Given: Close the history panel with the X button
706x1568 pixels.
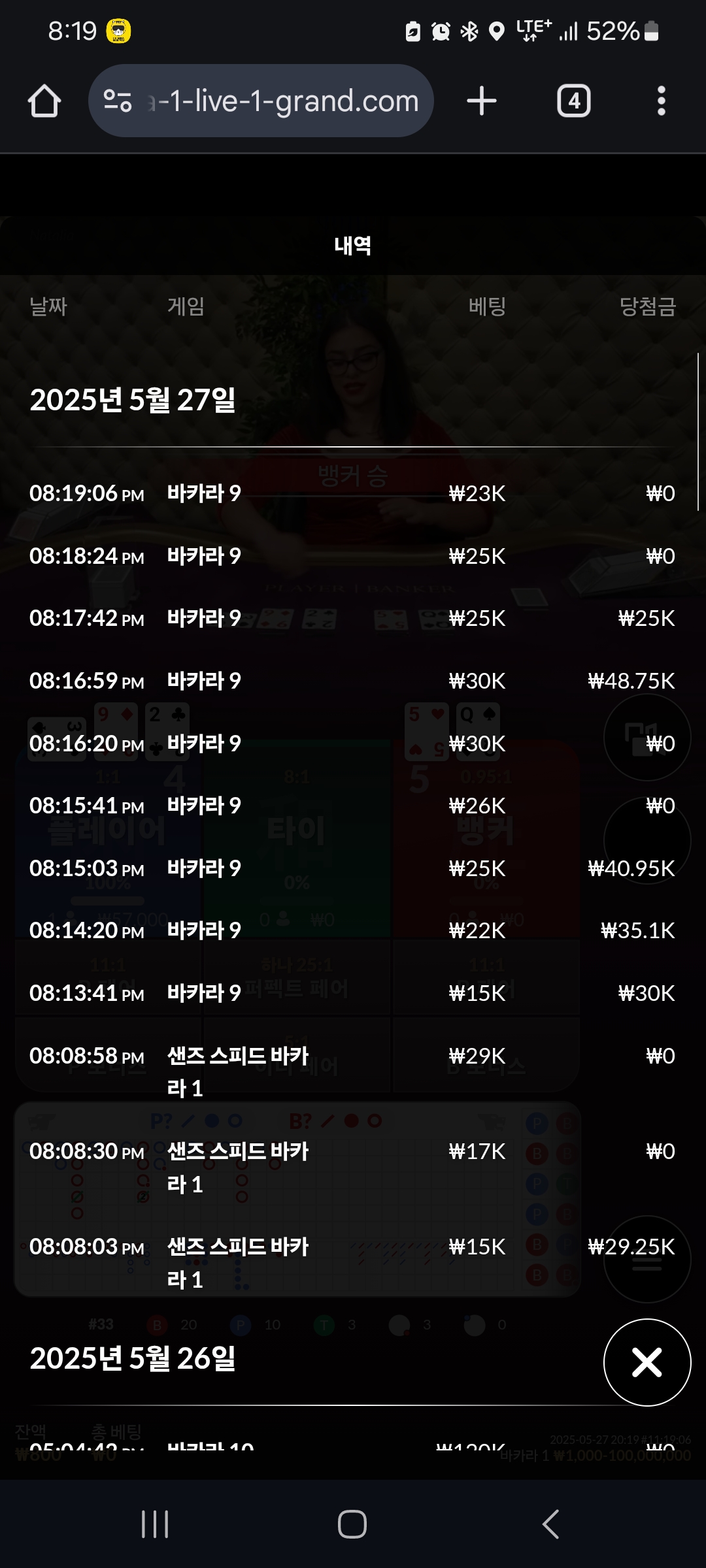Looking at the screenshot, I should coord(647,1362).
